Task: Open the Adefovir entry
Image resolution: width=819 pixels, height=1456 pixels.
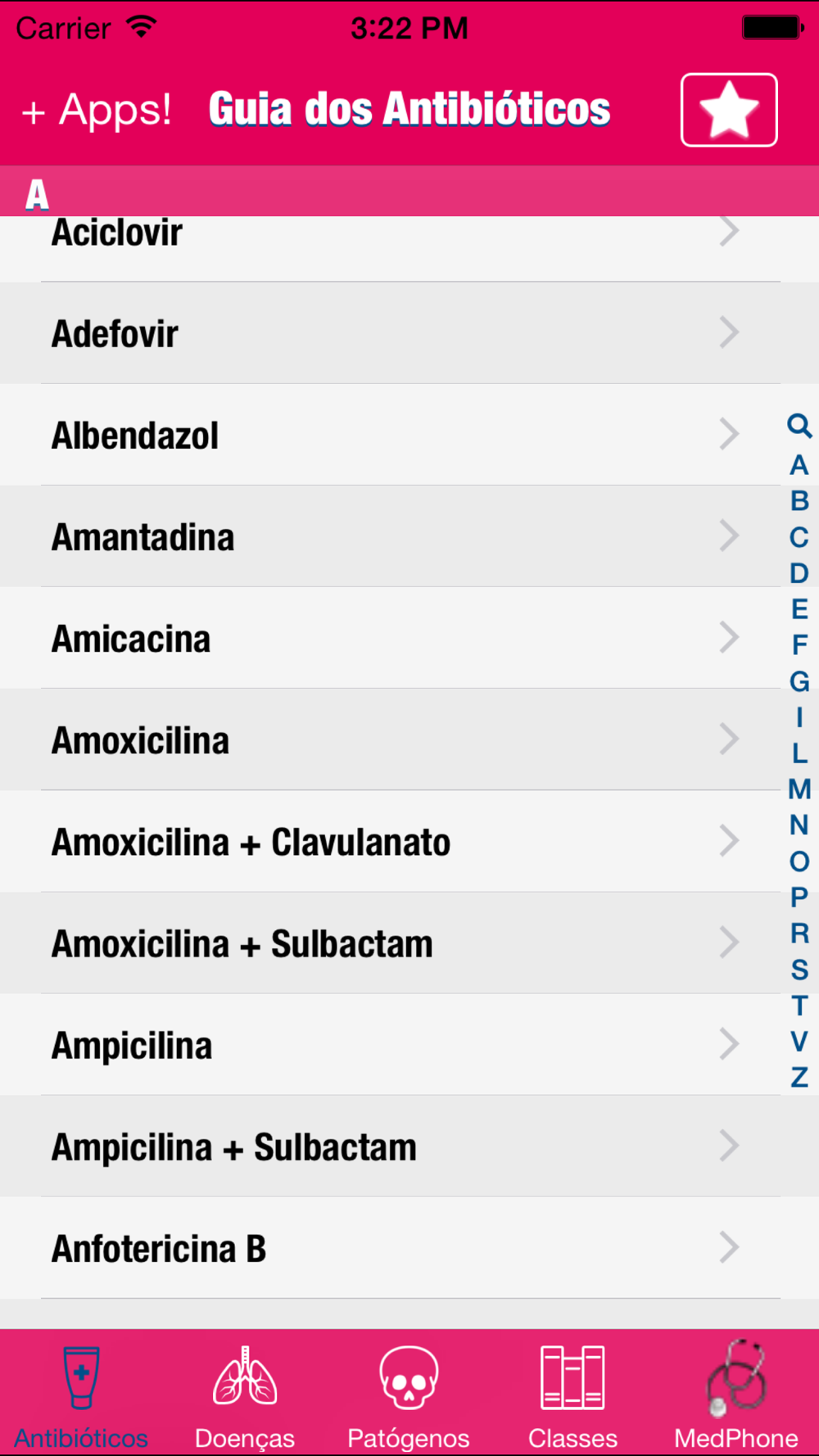Action: [409, 333]
